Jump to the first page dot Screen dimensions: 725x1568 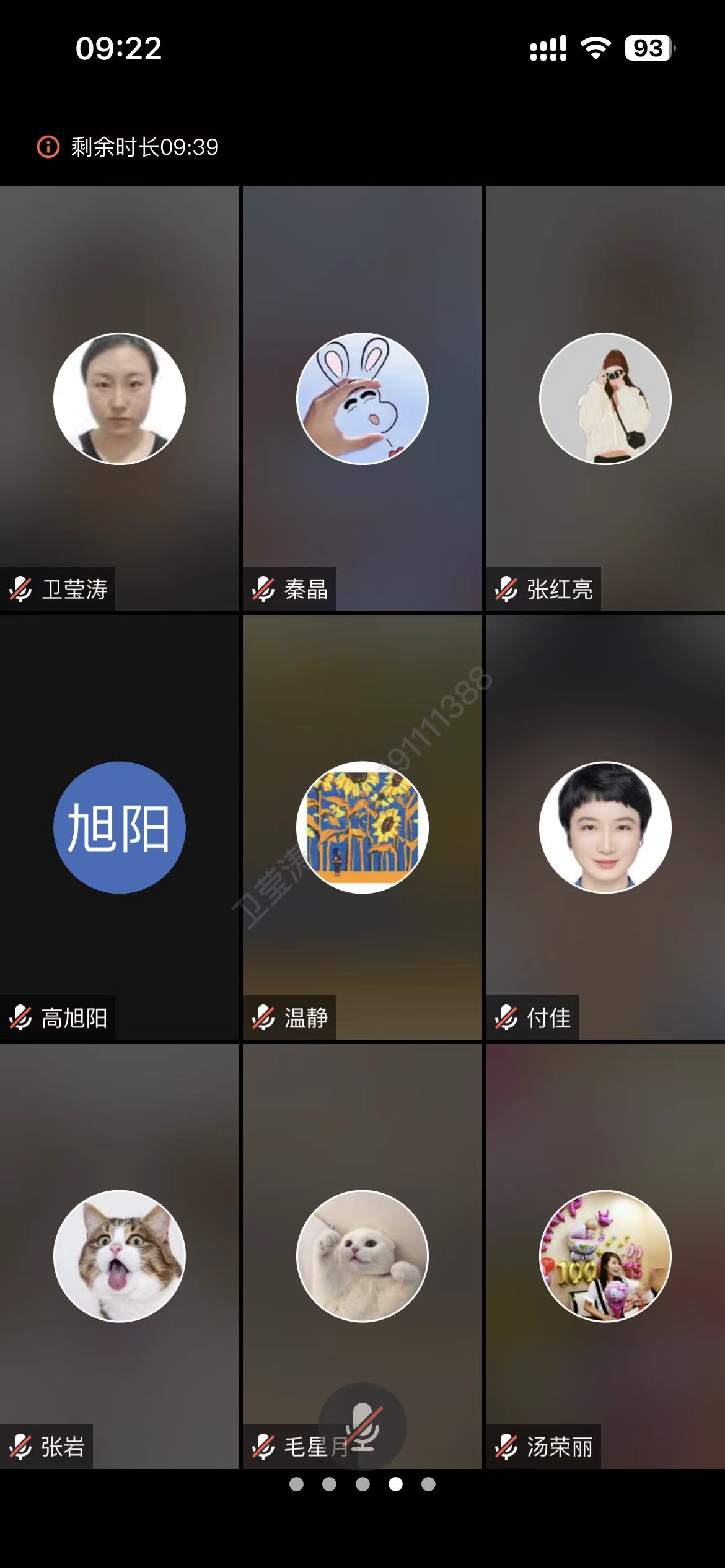(x=296, y=1484)
